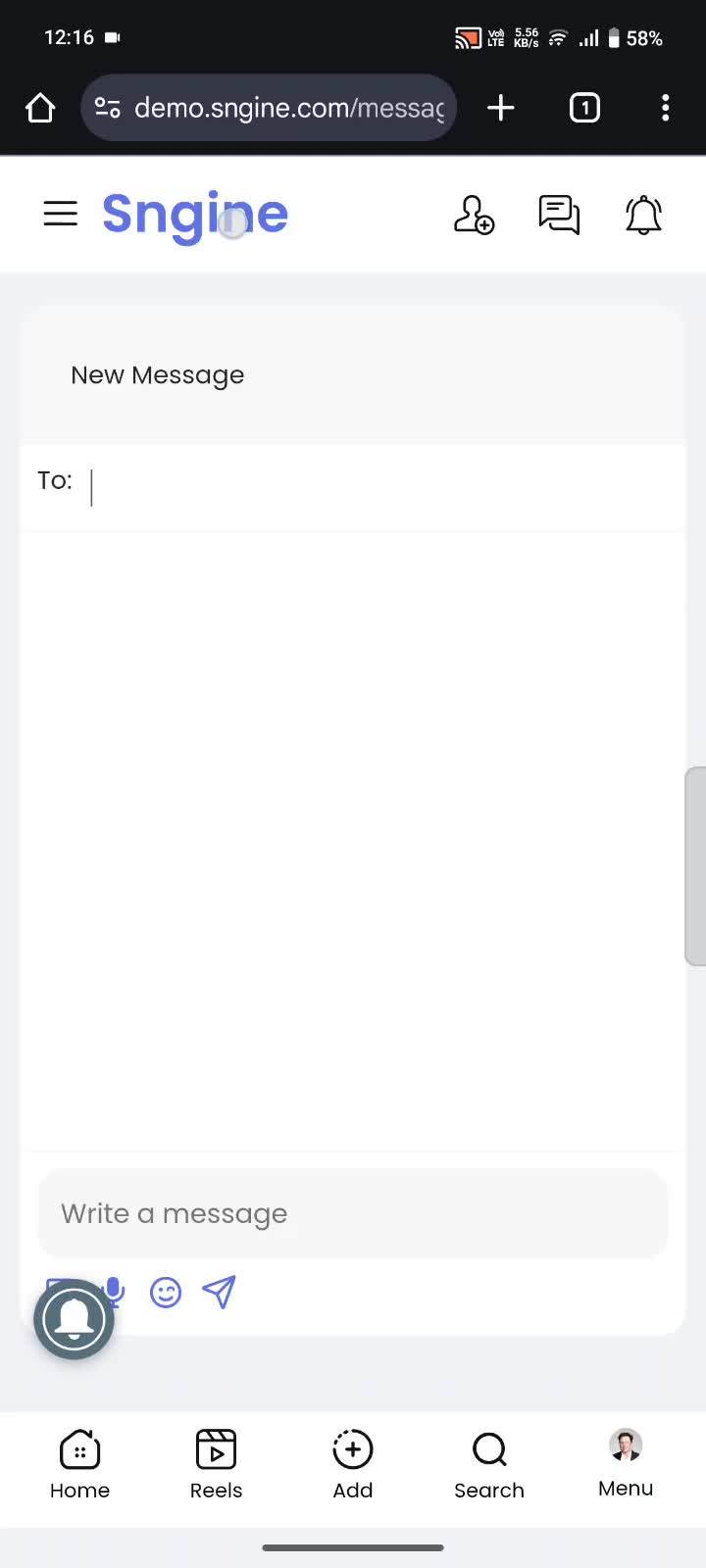Tap the Write a message box
Screen dimensions: 706x1568
pyautogui.click(x=353, y=1213)
